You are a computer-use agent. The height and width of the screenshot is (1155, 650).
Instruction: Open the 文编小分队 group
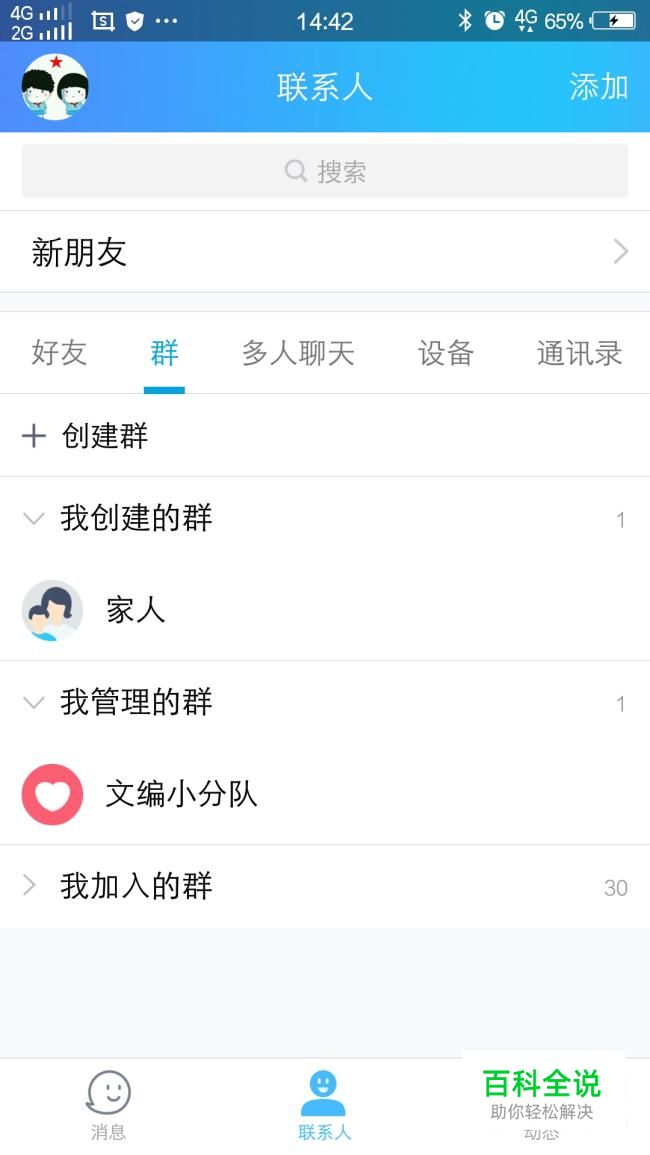(x=180, y=795)
